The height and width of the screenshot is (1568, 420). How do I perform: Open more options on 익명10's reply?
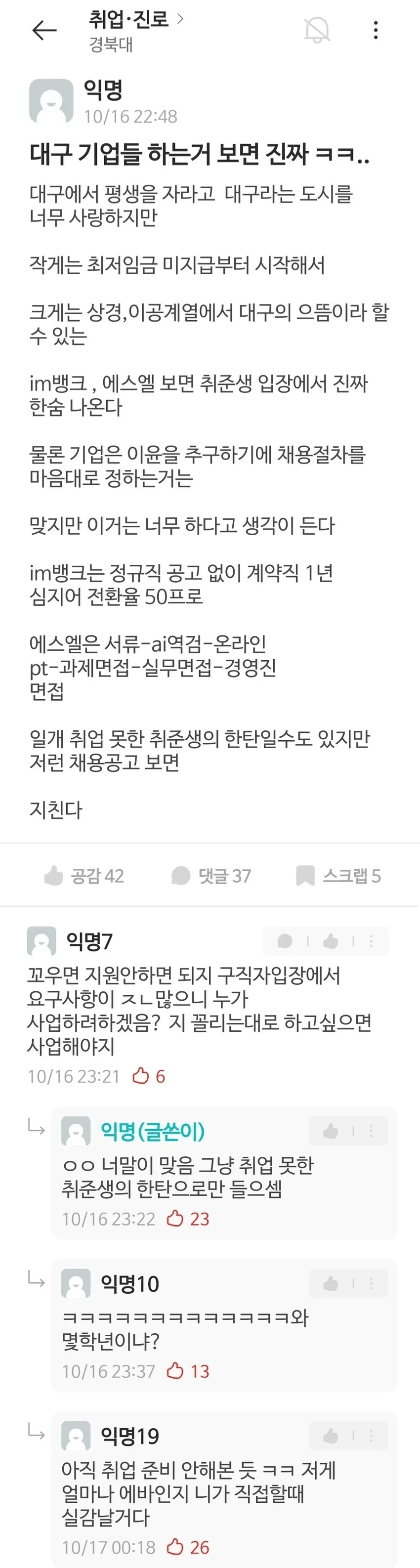click(371, 1284)
